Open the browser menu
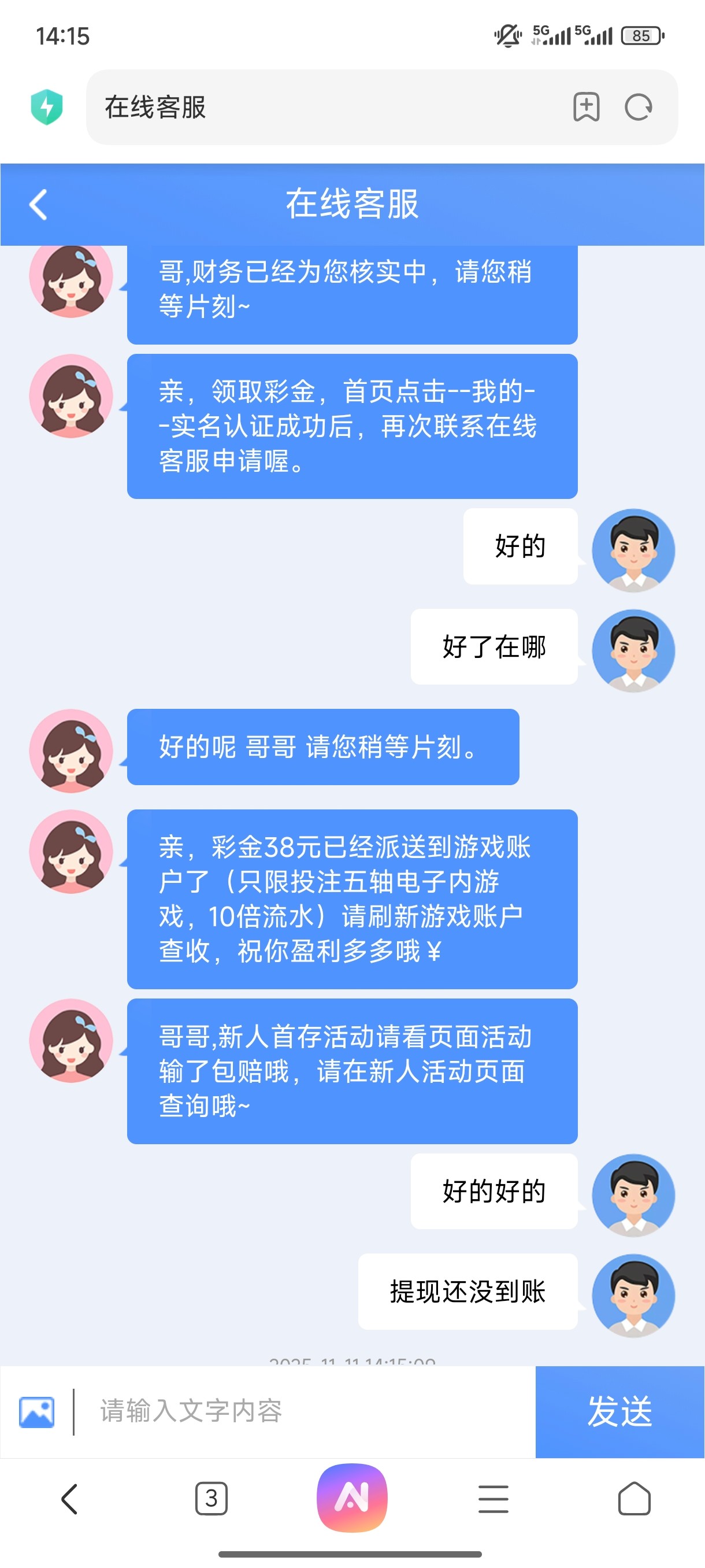Viewport: 705px width, 1568px height. pos(493,1498)
